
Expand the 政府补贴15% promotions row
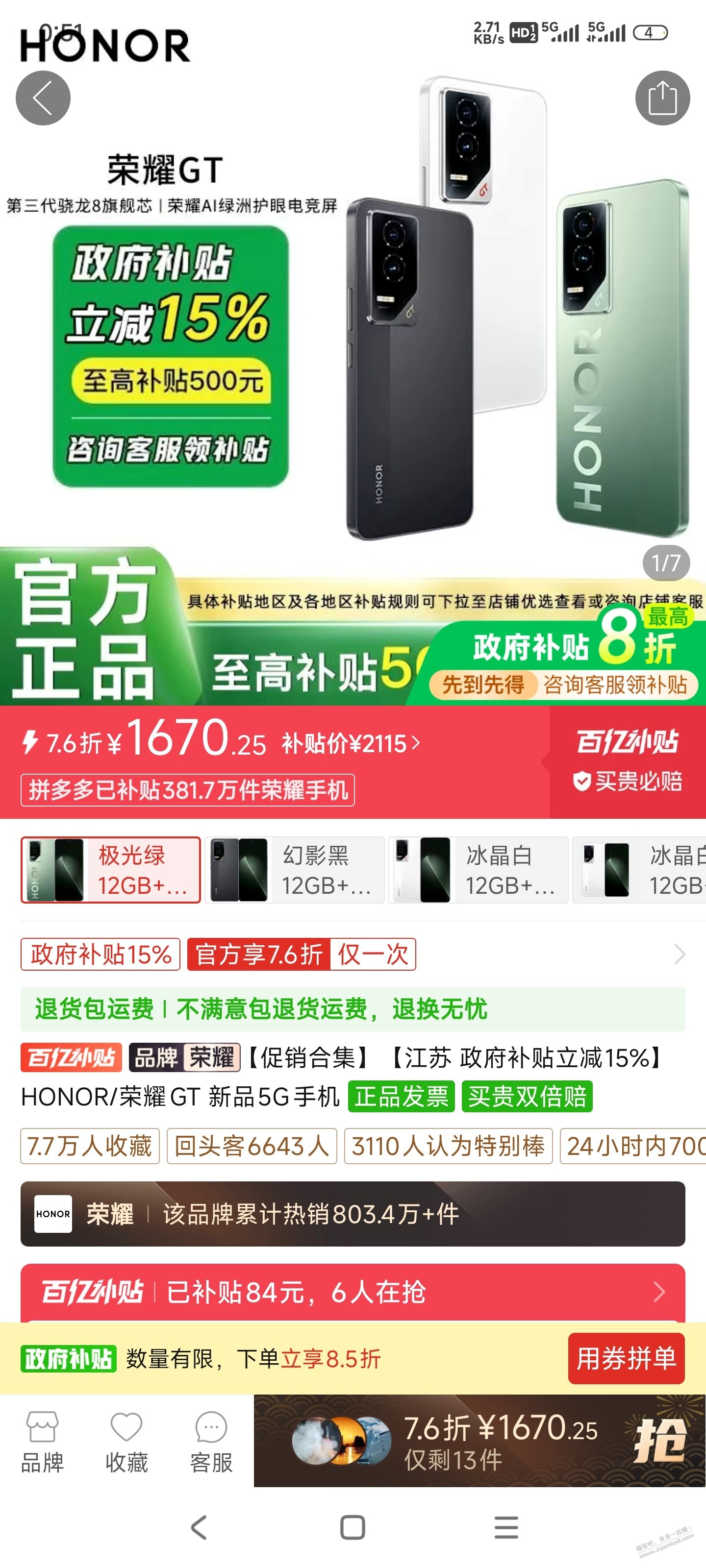coord(679,954)
